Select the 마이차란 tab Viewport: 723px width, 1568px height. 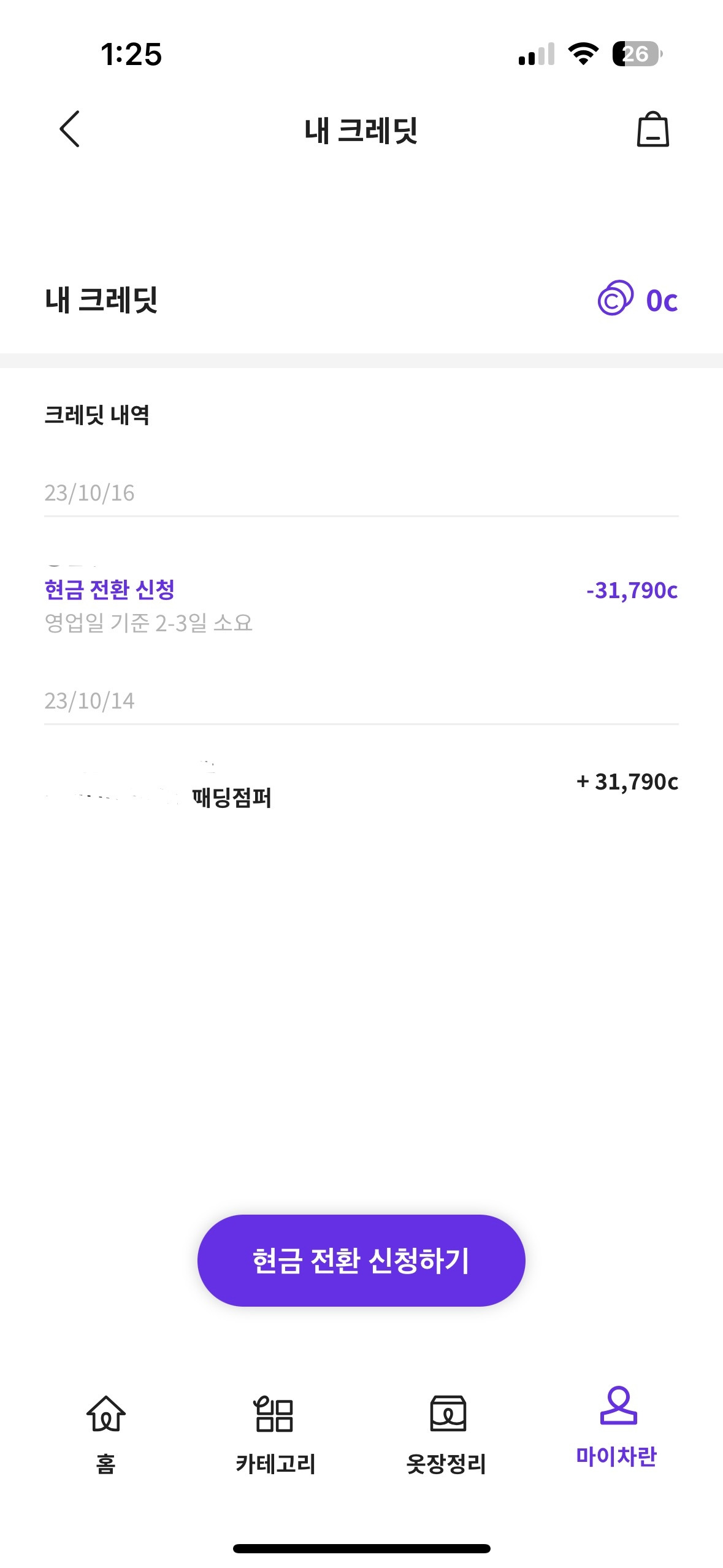point(616,1425)
